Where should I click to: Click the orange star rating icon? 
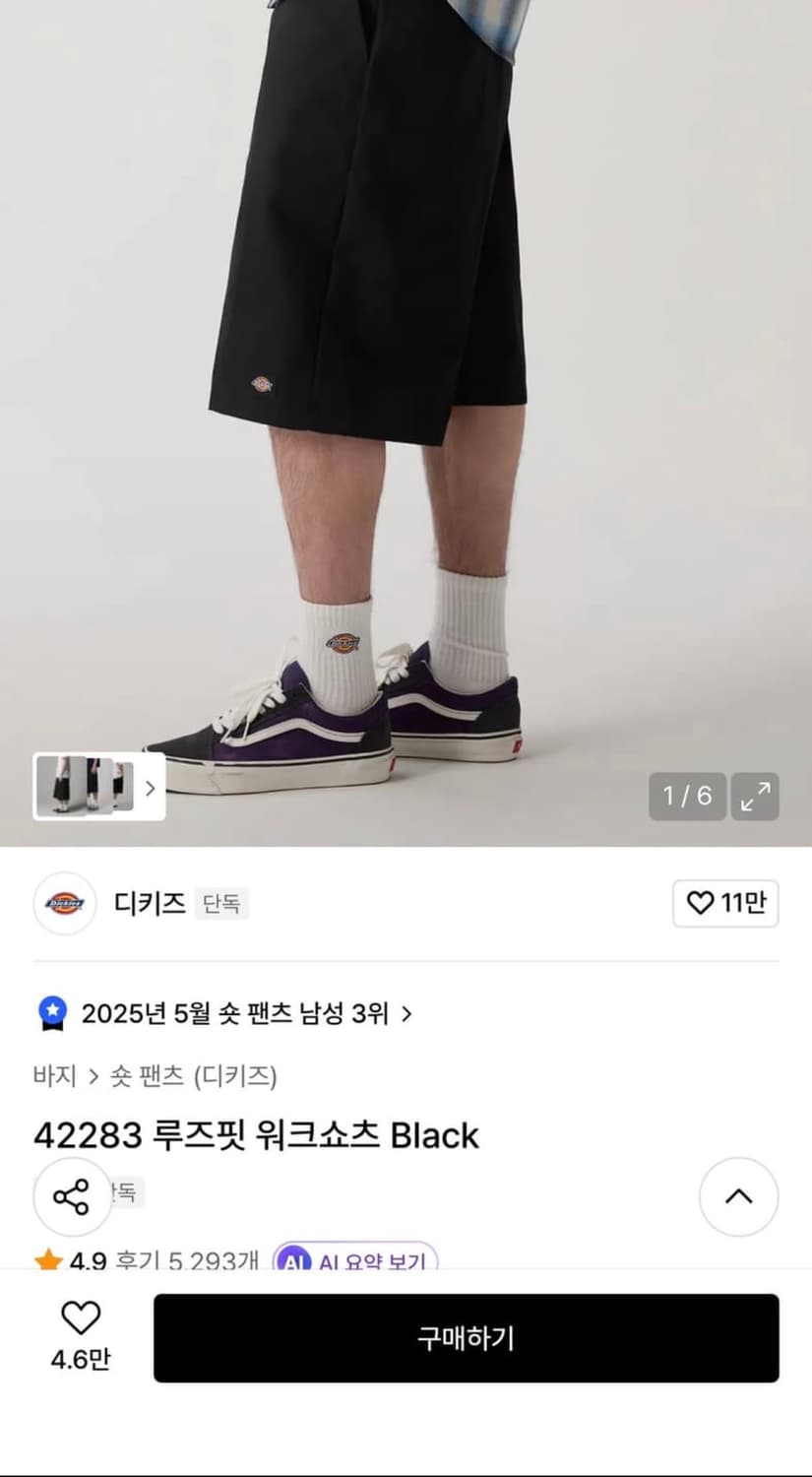45,1257
